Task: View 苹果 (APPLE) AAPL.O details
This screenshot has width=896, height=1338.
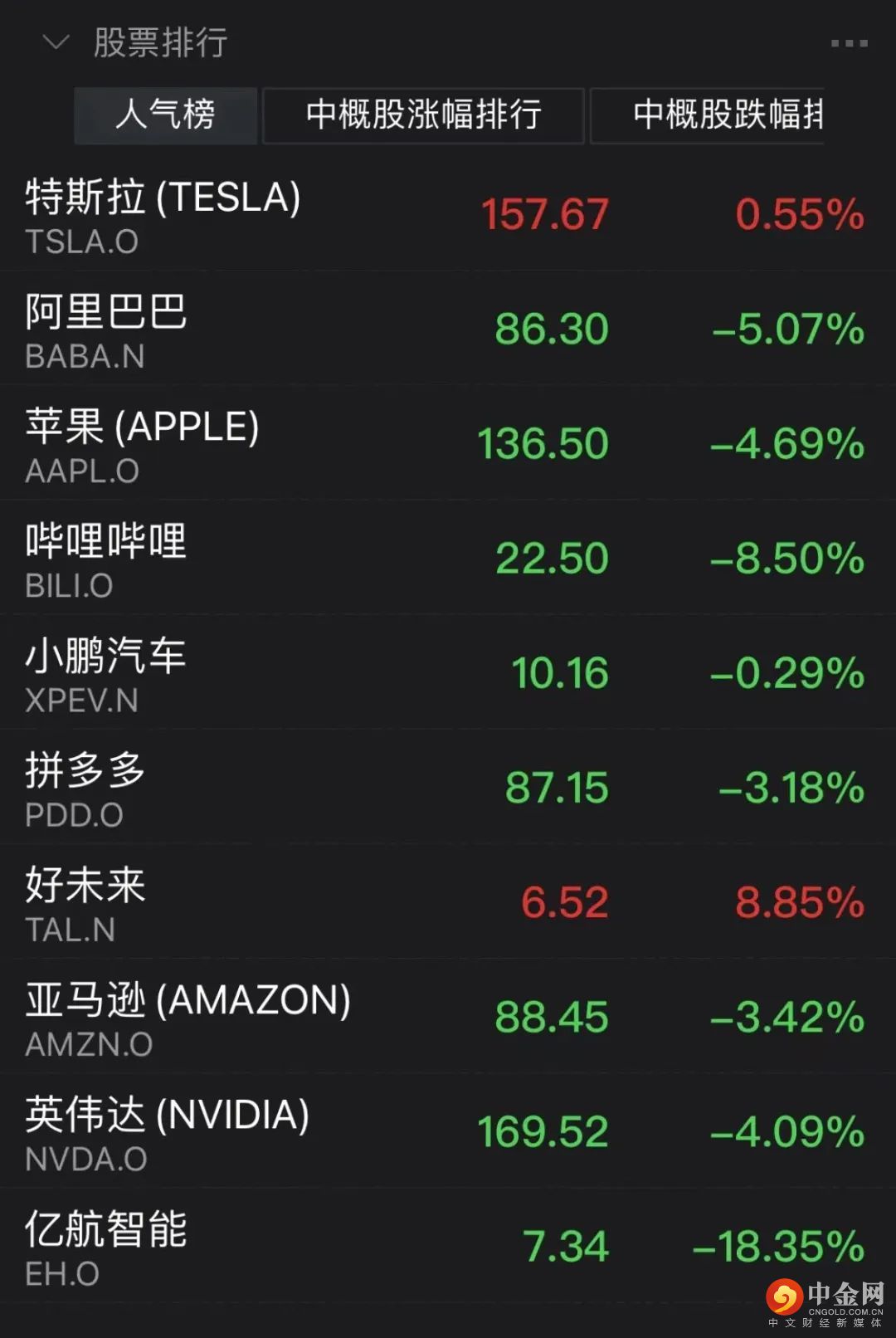Action: coord(448,443)
